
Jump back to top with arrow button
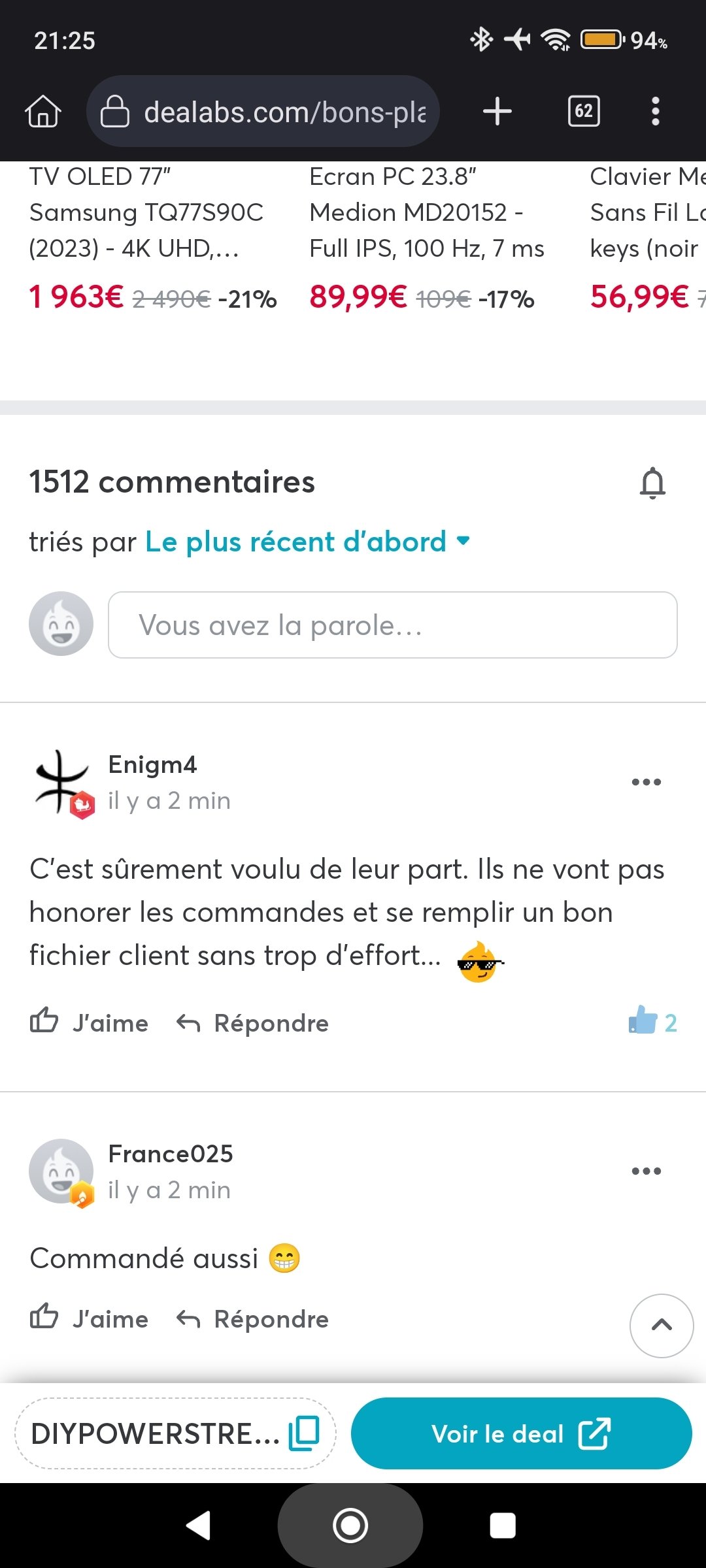tap(661, 1326)
